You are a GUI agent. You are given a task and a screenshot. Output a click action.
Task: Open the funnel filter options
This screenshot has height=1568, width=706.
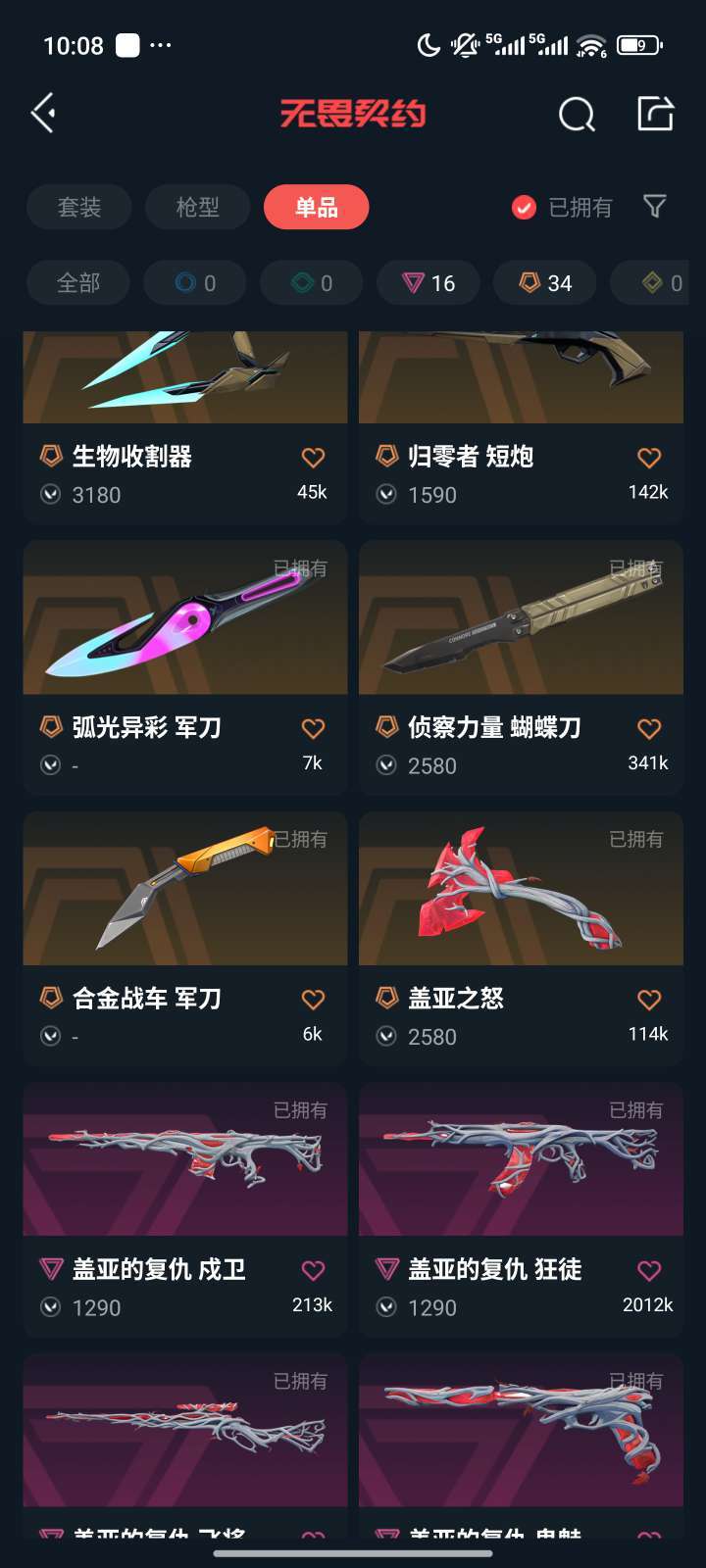[x=655, y=206]
